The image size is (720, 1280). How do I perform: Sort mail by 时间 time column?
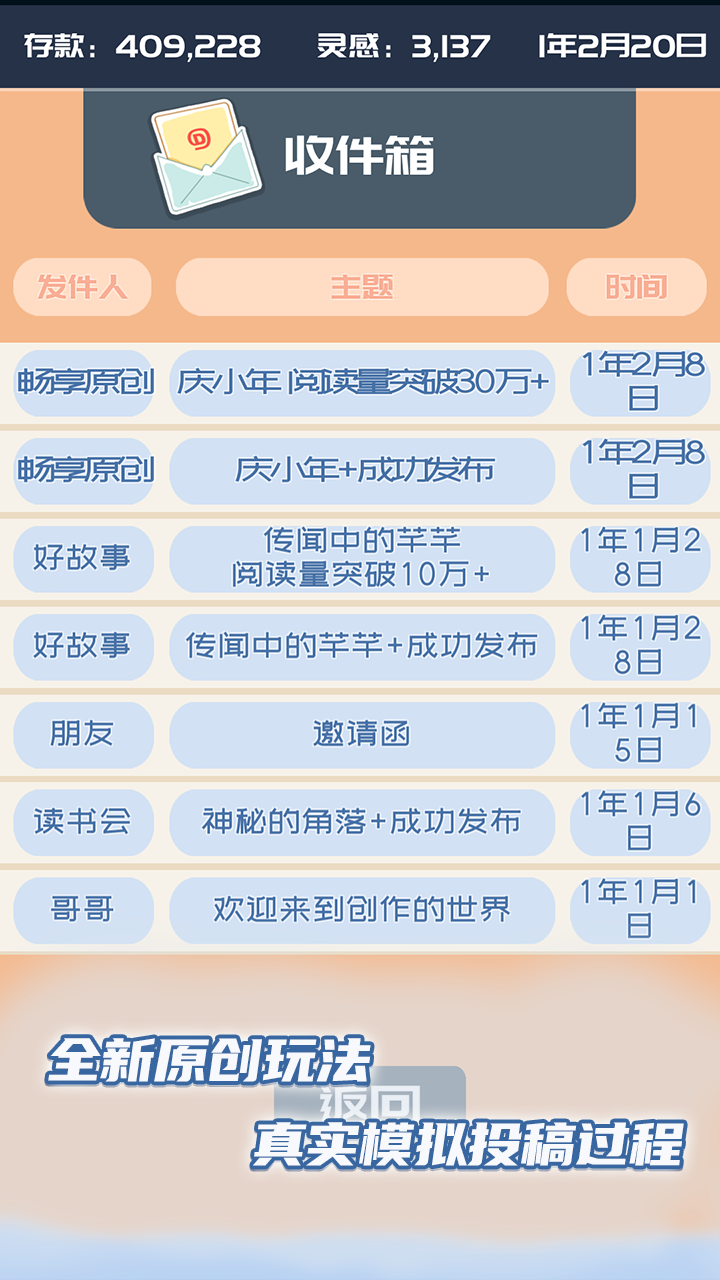coord(637,287)
